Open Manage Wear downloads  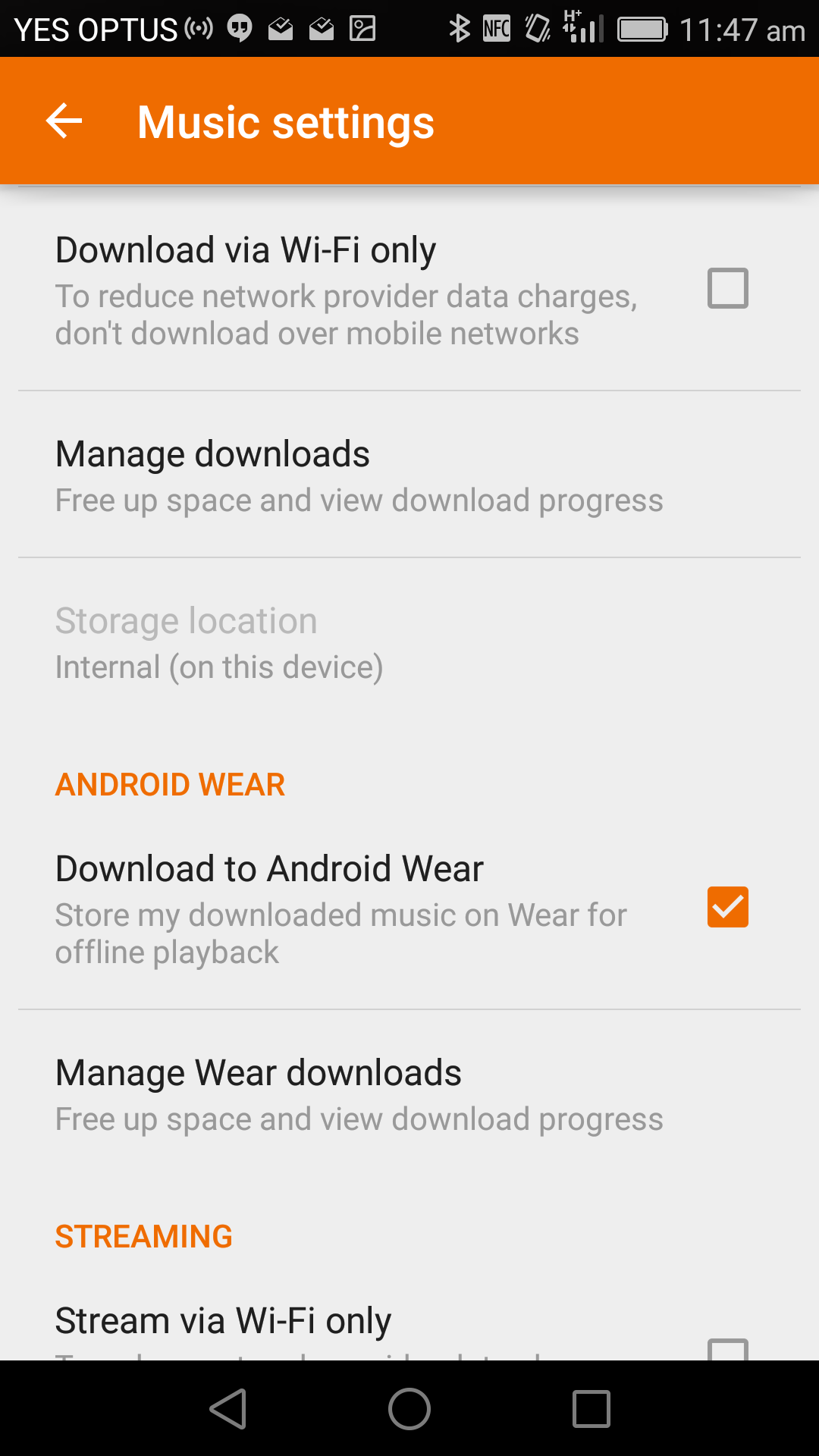pos(409,1094)
